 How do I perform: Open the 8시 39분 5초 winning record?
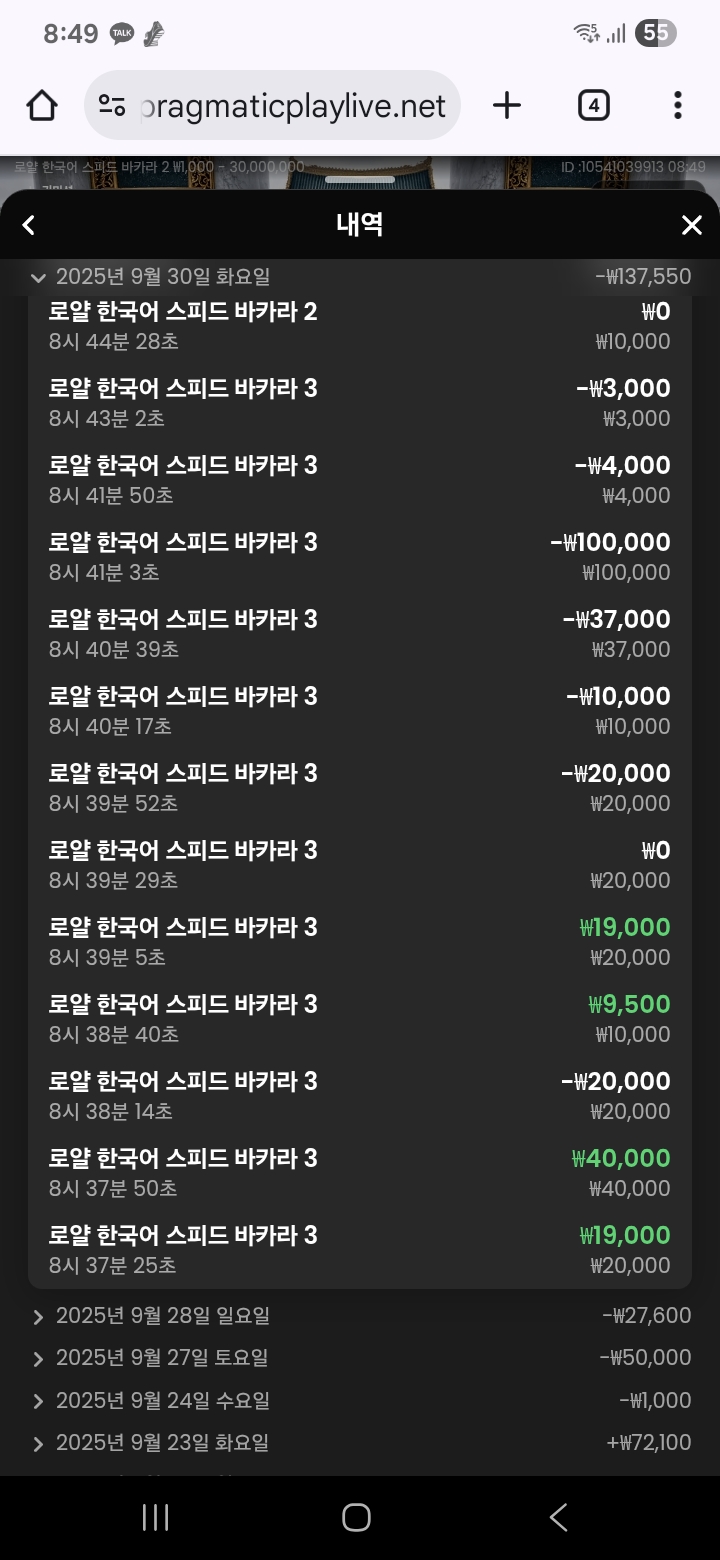pos(359,942)
